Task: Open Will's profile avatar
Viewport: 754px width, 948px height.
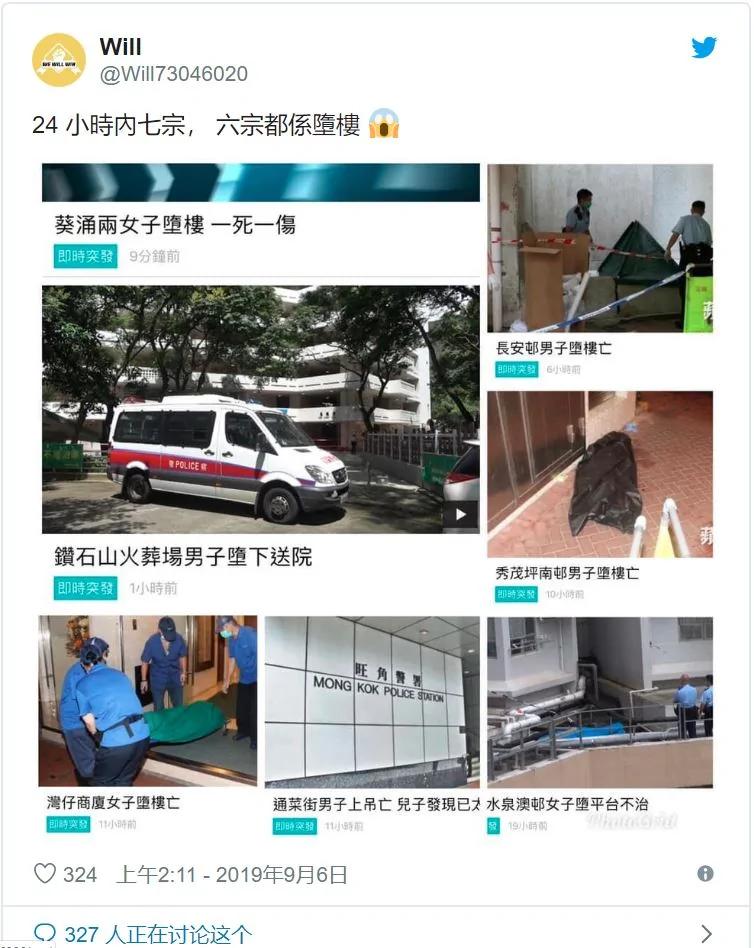Action: coord(58,59)
